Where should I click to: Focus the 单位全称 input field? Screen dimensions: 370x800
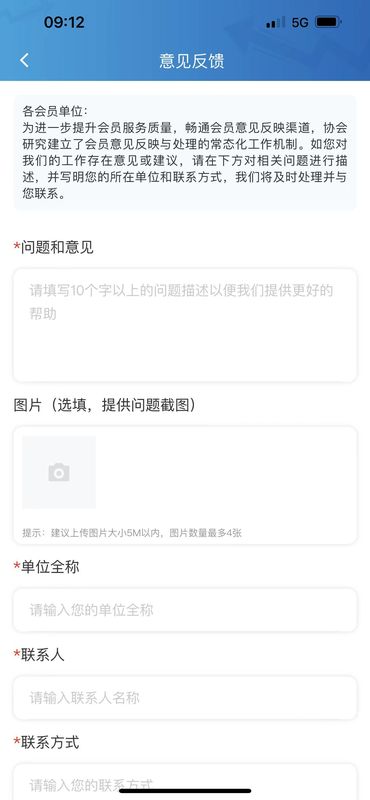pyautogui.click(x=185, y=610)
